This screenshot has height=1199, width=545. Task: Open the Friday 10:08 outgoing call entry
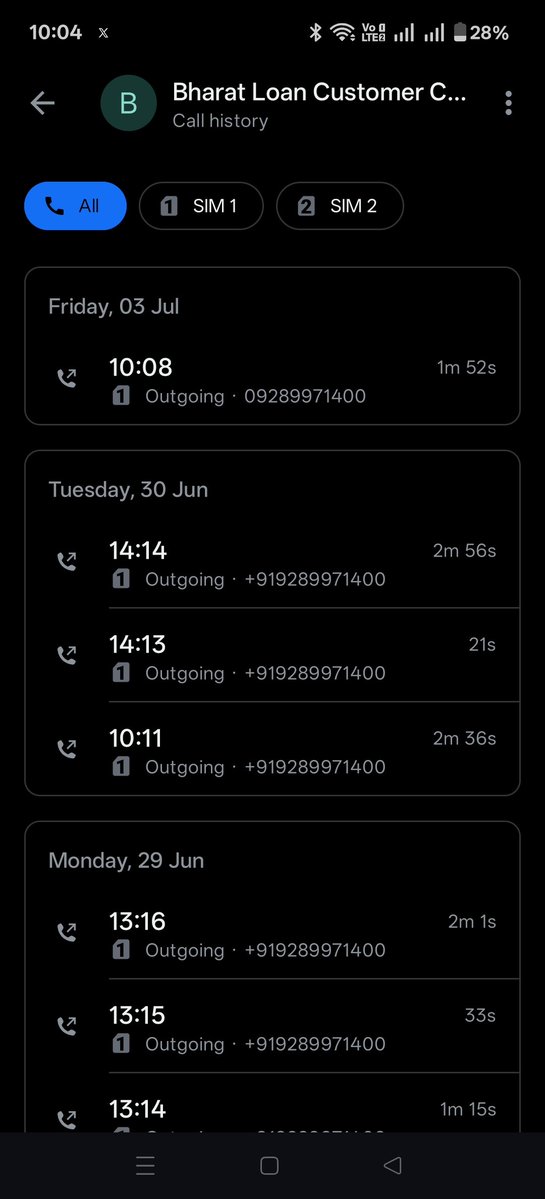pyautogui.click(x=272, y=380)
